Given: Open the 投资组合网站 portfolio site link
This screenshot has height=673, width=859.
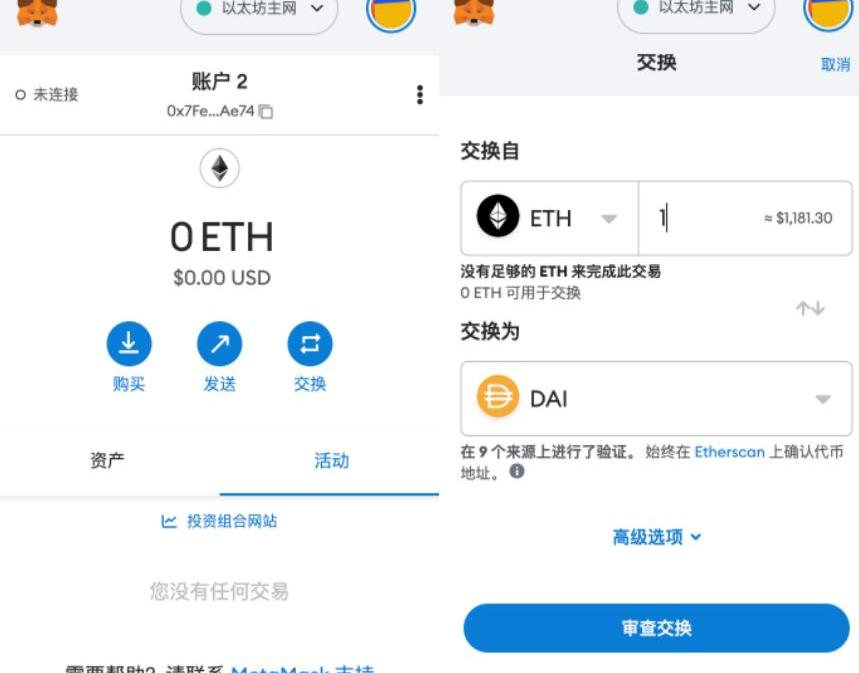Looking at the screenshot, I should (220, 521).
